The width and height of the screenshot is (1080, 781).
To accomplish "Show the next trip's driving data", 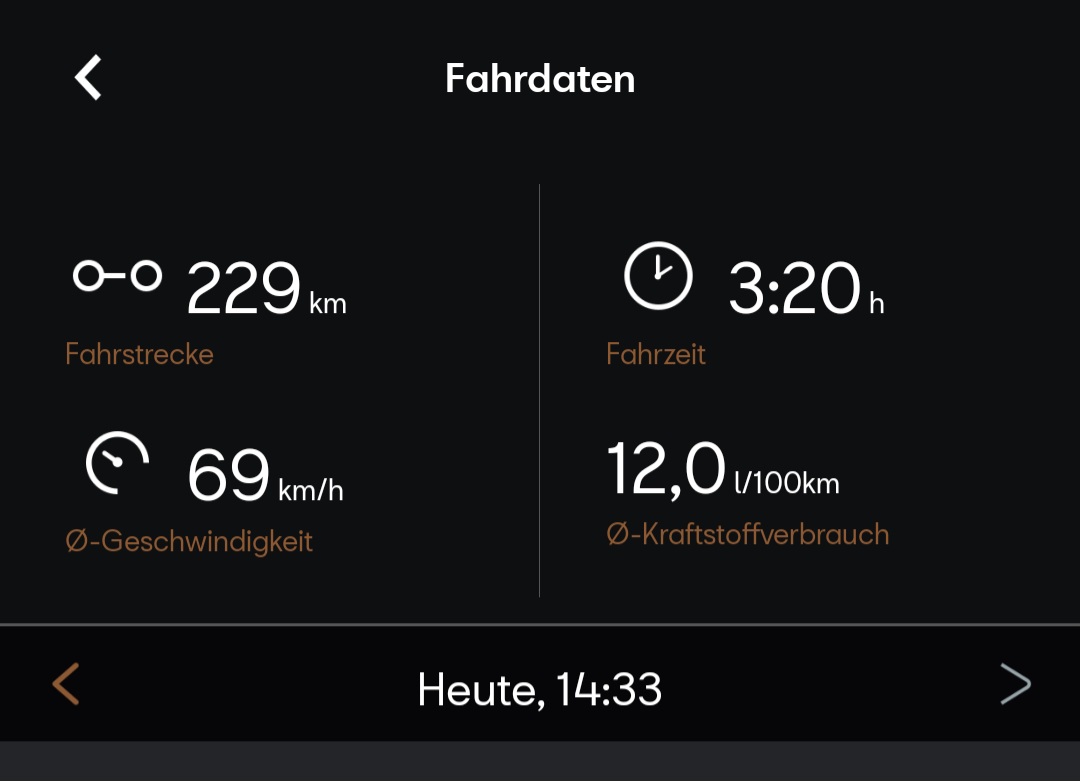I will (x=1014, y=685).
